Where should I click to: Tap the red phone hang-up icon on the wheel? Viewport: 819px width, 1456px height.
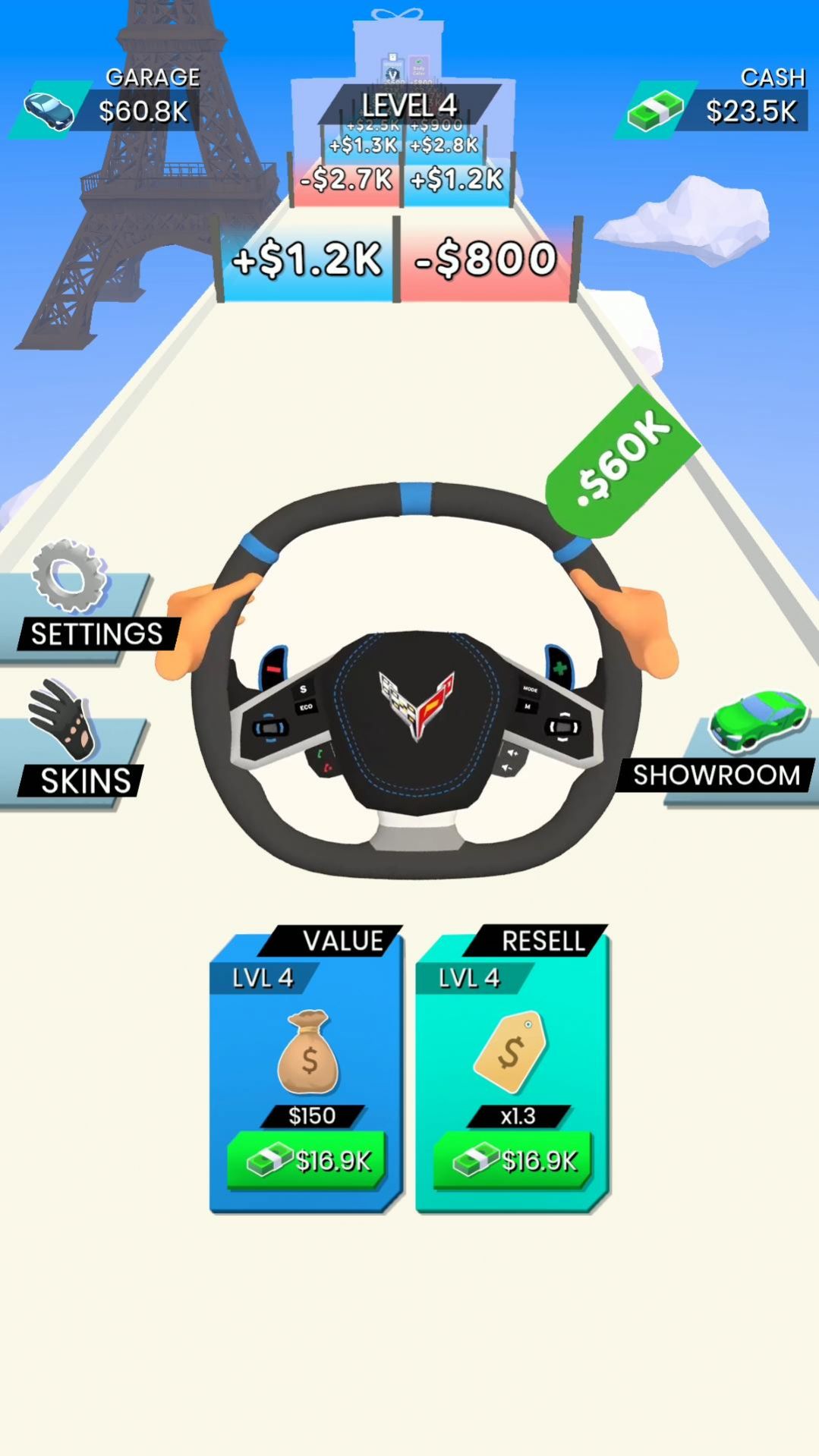(327, 768)
